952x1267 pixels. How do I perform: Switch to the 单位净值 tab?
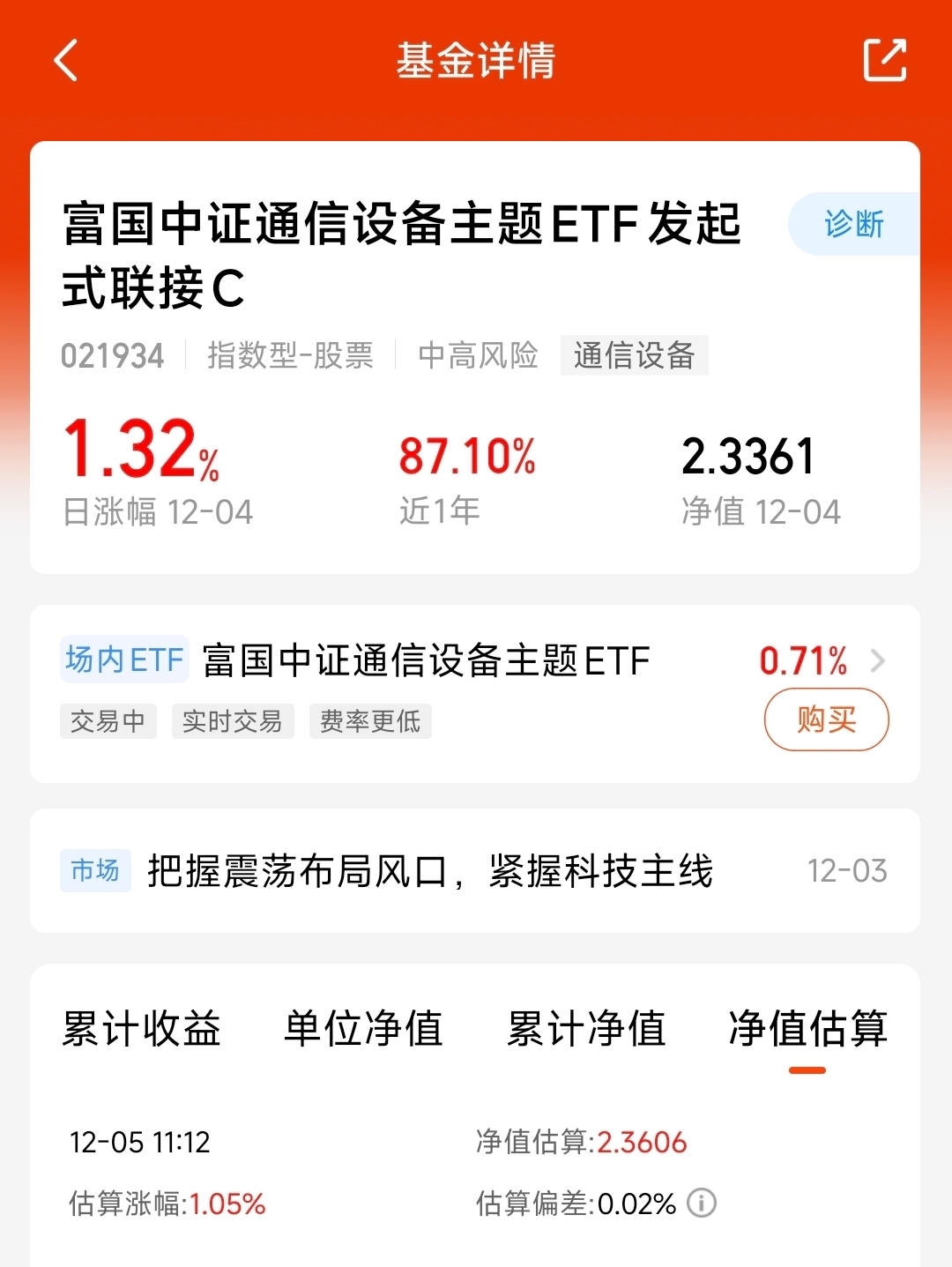coord(363,1028)
